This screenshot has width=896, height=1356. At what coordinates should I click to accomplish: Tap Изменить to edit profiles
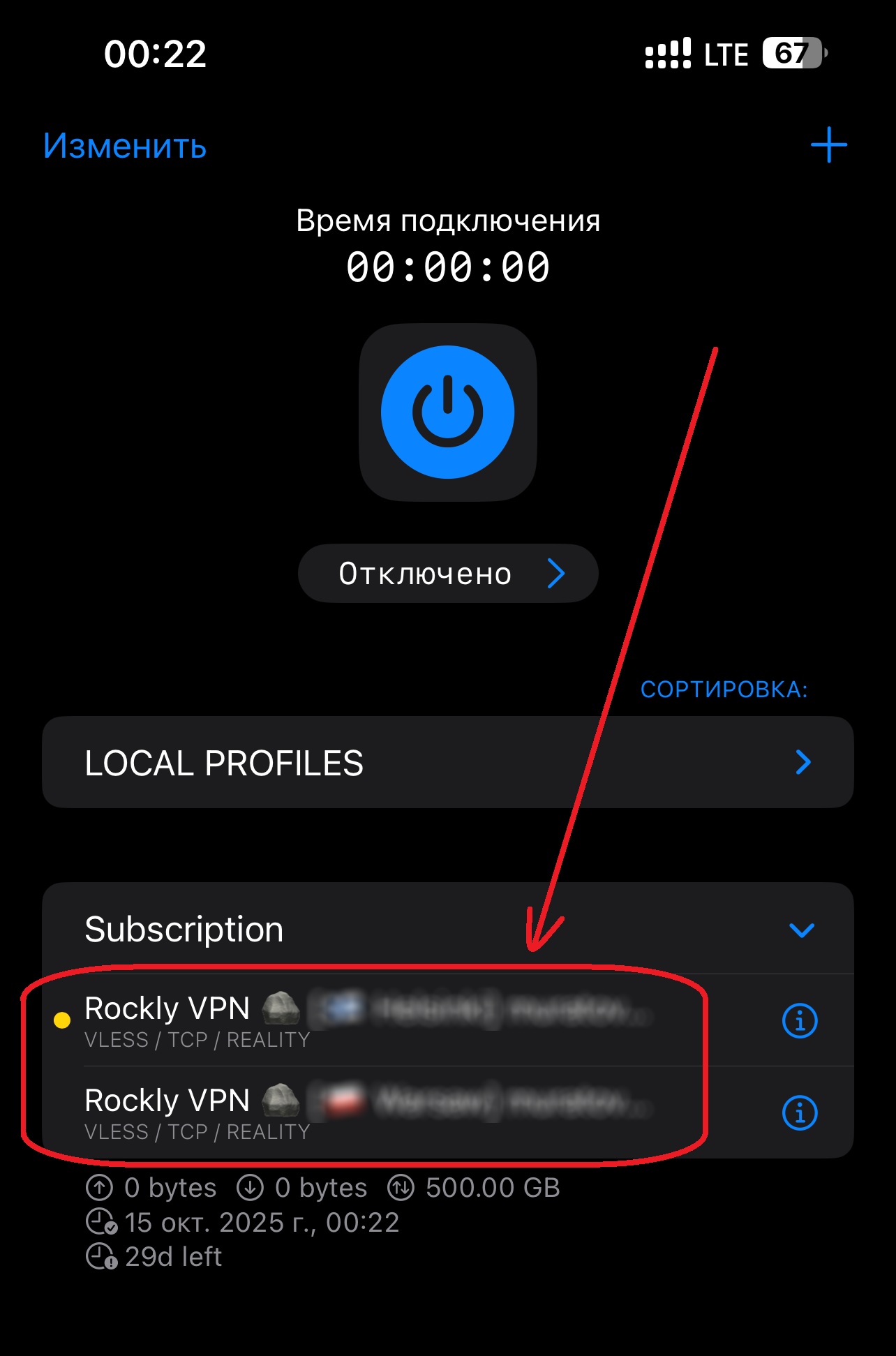pyautogui.click(x=125, y=146)
